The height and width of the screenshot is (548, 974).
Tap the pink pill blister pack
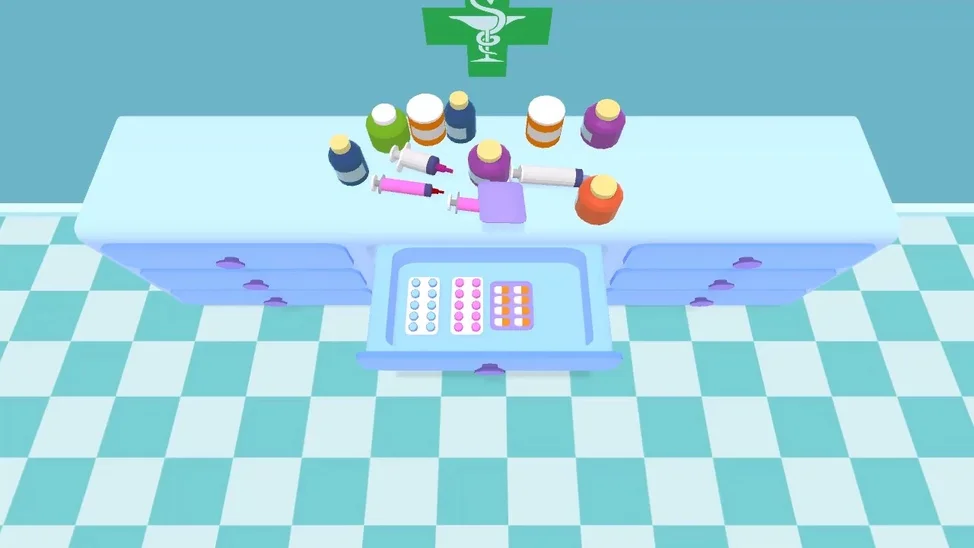(467, 305)
